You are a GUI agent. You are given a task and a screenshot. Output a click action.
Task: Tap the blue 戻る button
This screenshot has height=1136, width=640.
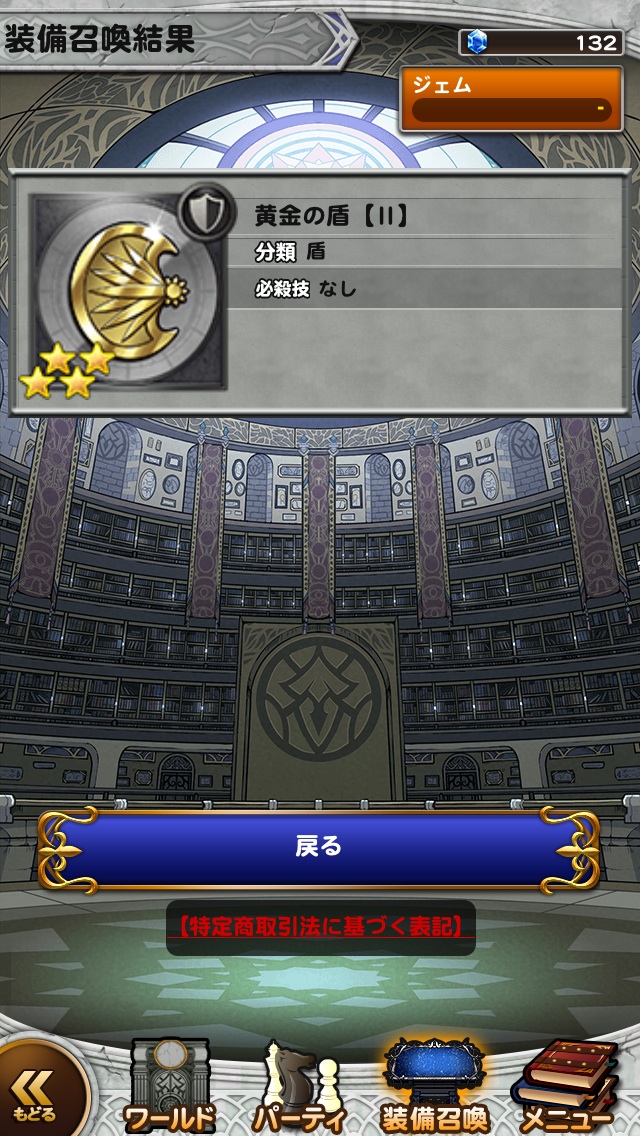[x=319, y=848]
